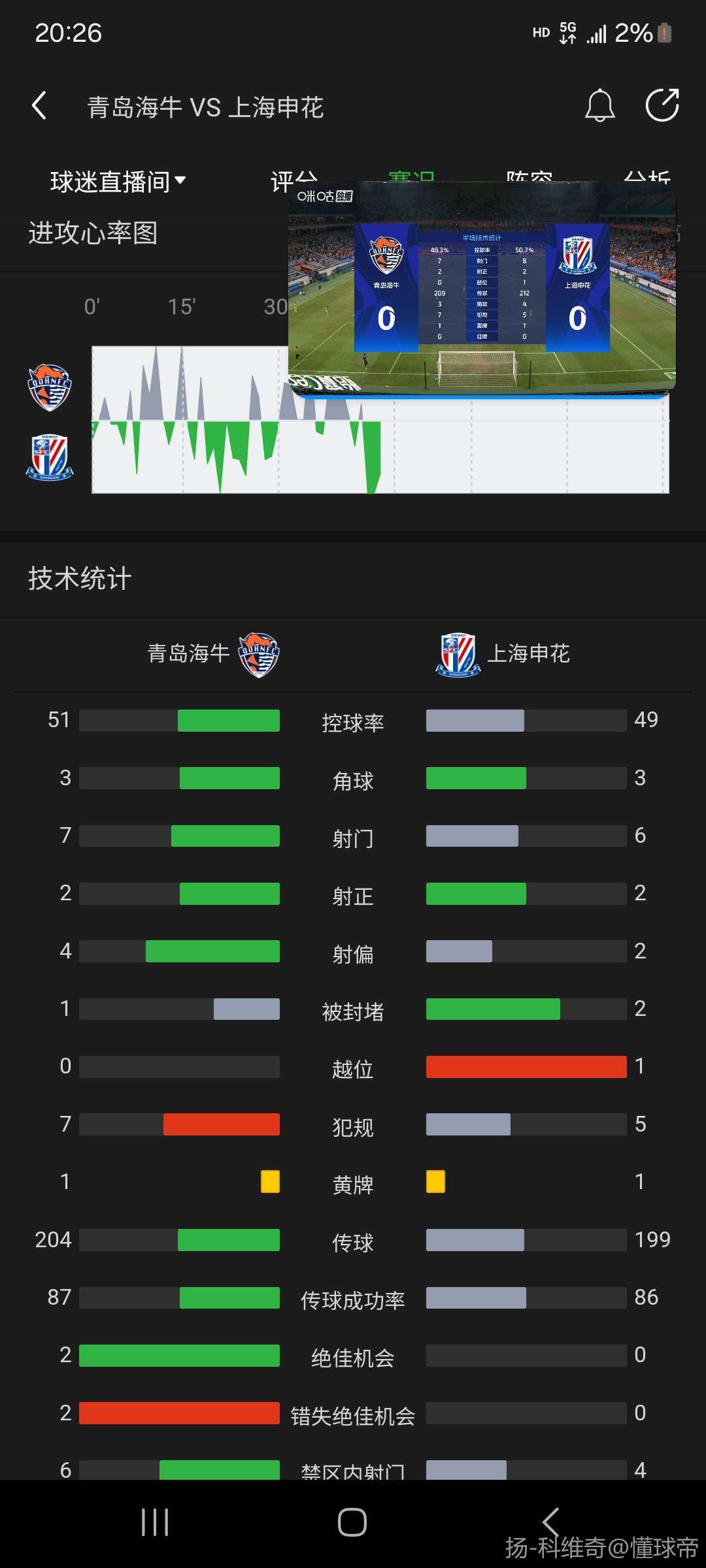This screenshot has width=706, height=1568.
Task: Share this match page
Action: tap(662, 106)
